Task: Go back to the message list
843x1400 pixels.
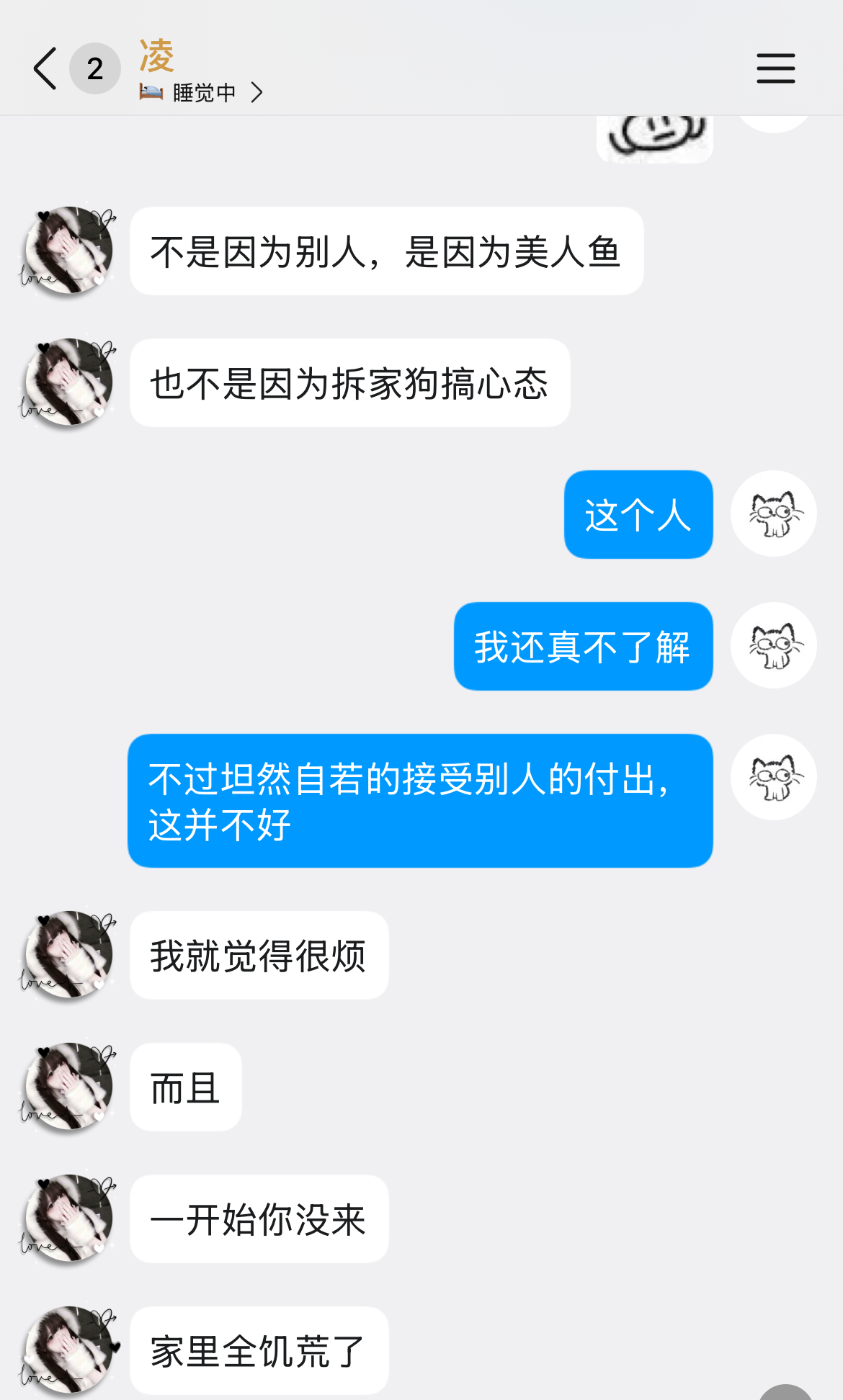Action: pyautogui.click(x=45, y=69)
